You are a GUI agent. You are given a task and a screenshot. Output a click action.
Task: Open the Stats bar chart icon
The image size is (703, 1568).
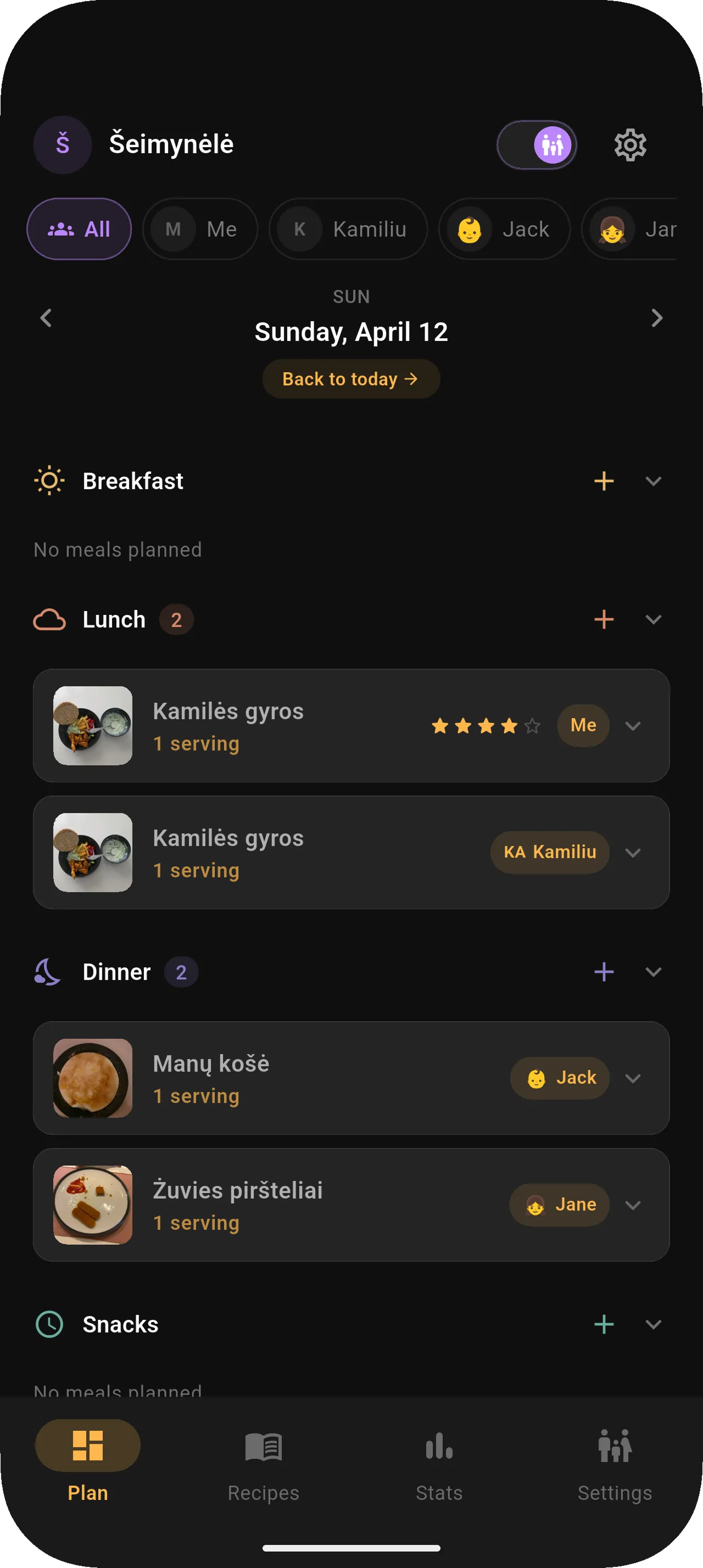(x=439, y=1446)
